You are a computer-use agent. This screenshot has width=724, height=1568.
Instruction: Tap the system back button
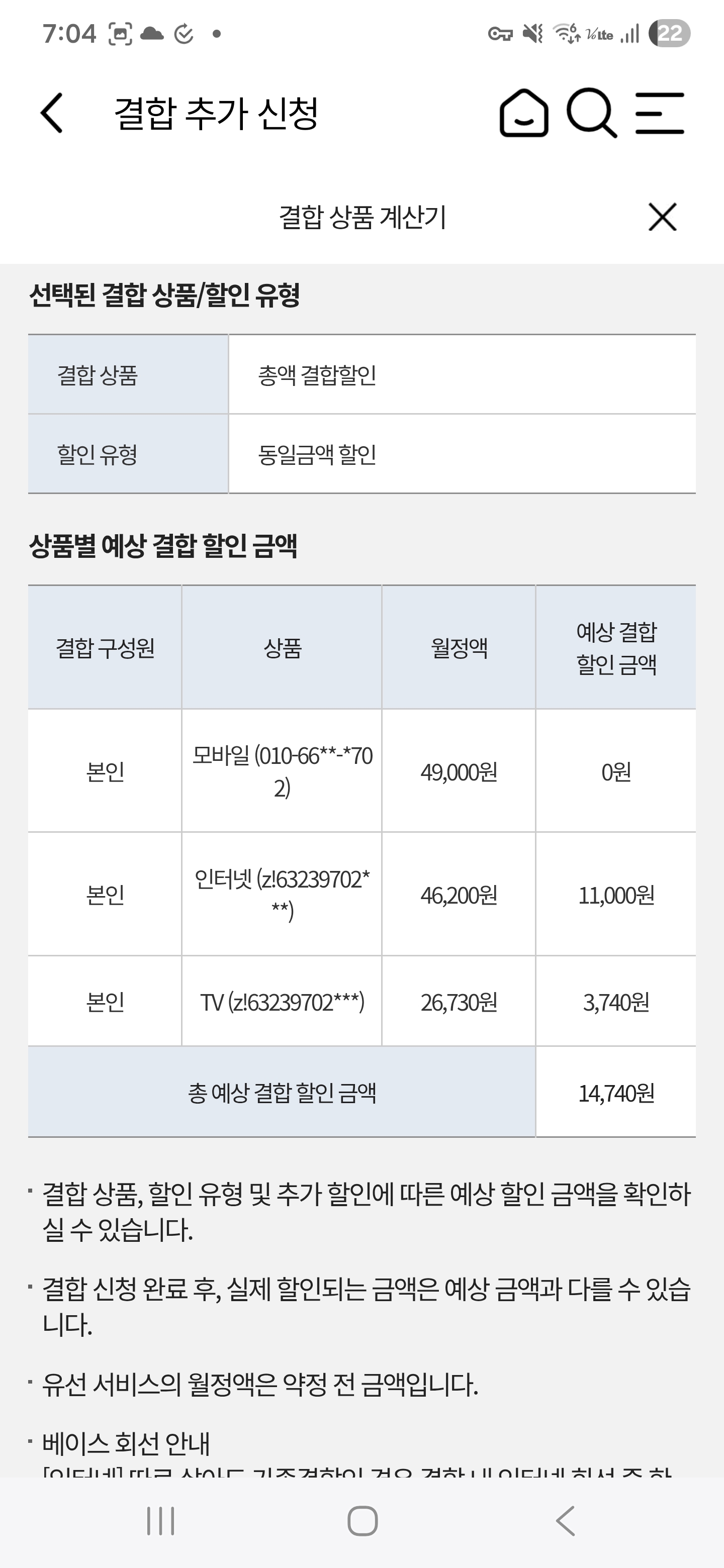click(565, 1521)
